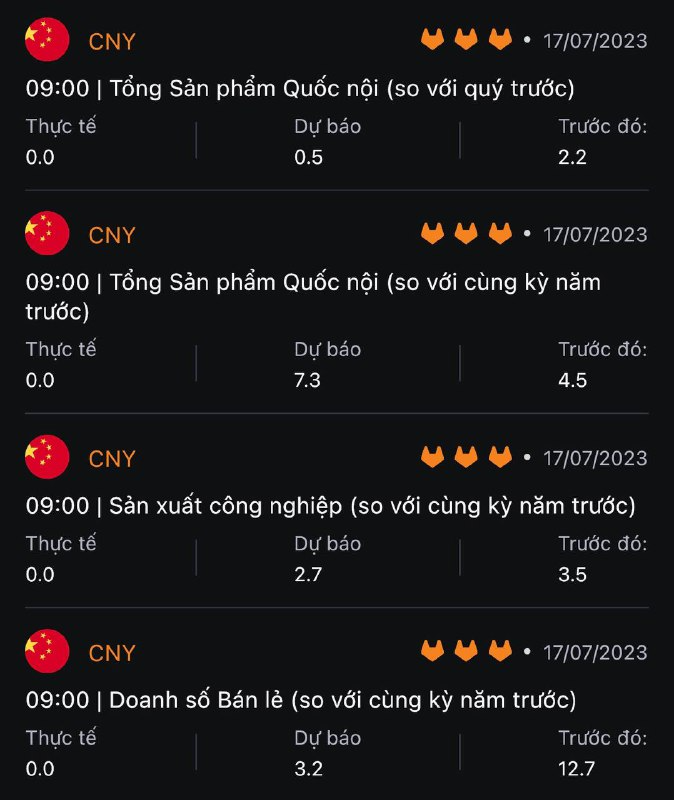Open the GDP quarter-on-quarter event (so với quý trước)

tap(300, 89)
